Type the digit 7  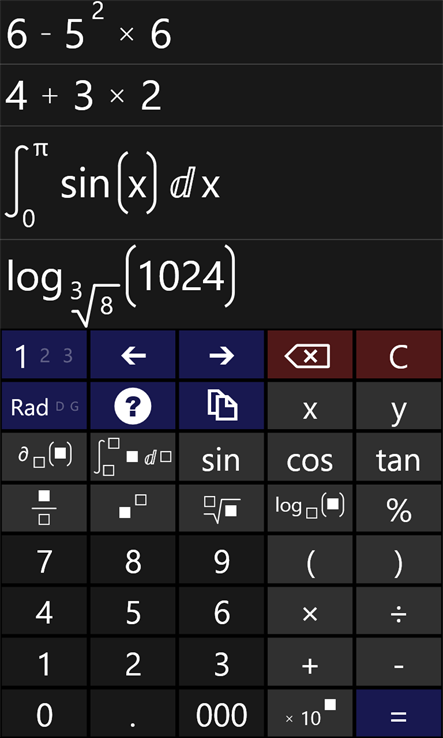click(44, 560)
